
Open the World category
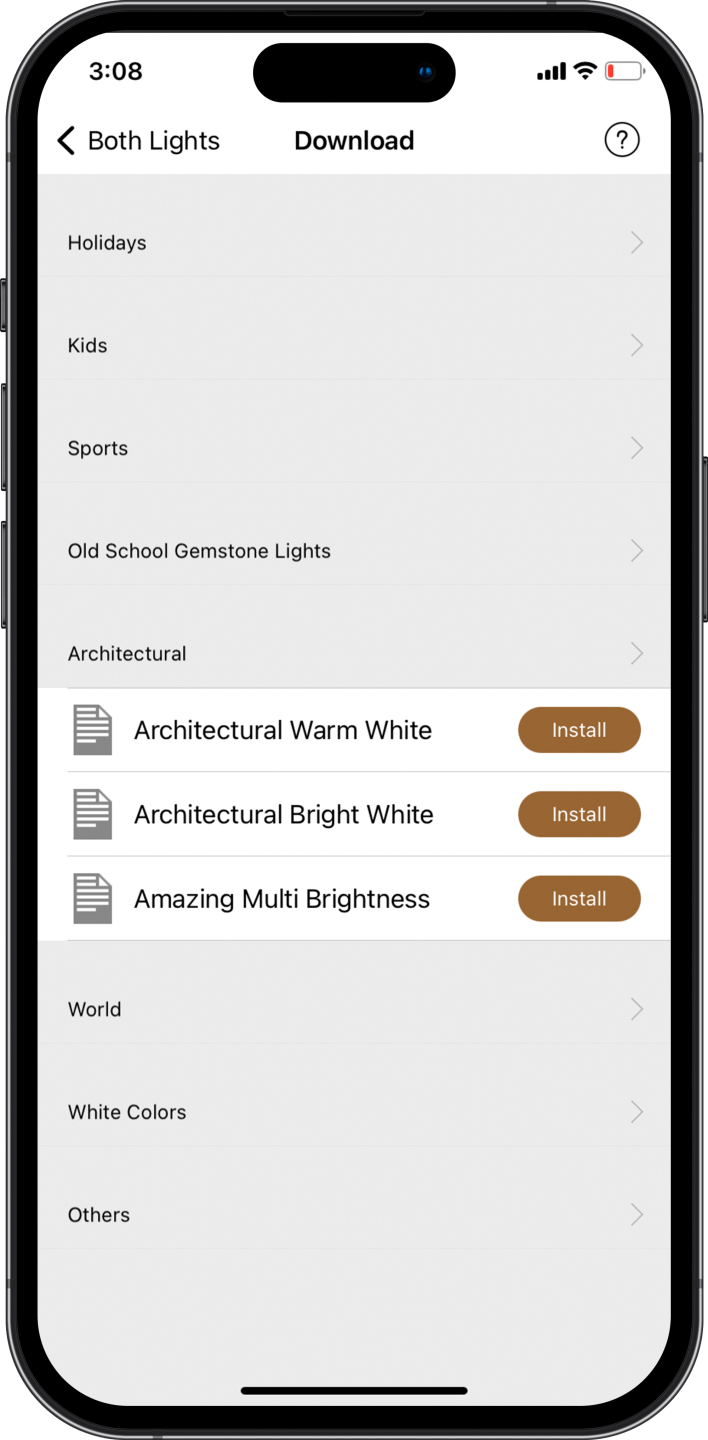pyautogui.click(x=354, y=1009)
